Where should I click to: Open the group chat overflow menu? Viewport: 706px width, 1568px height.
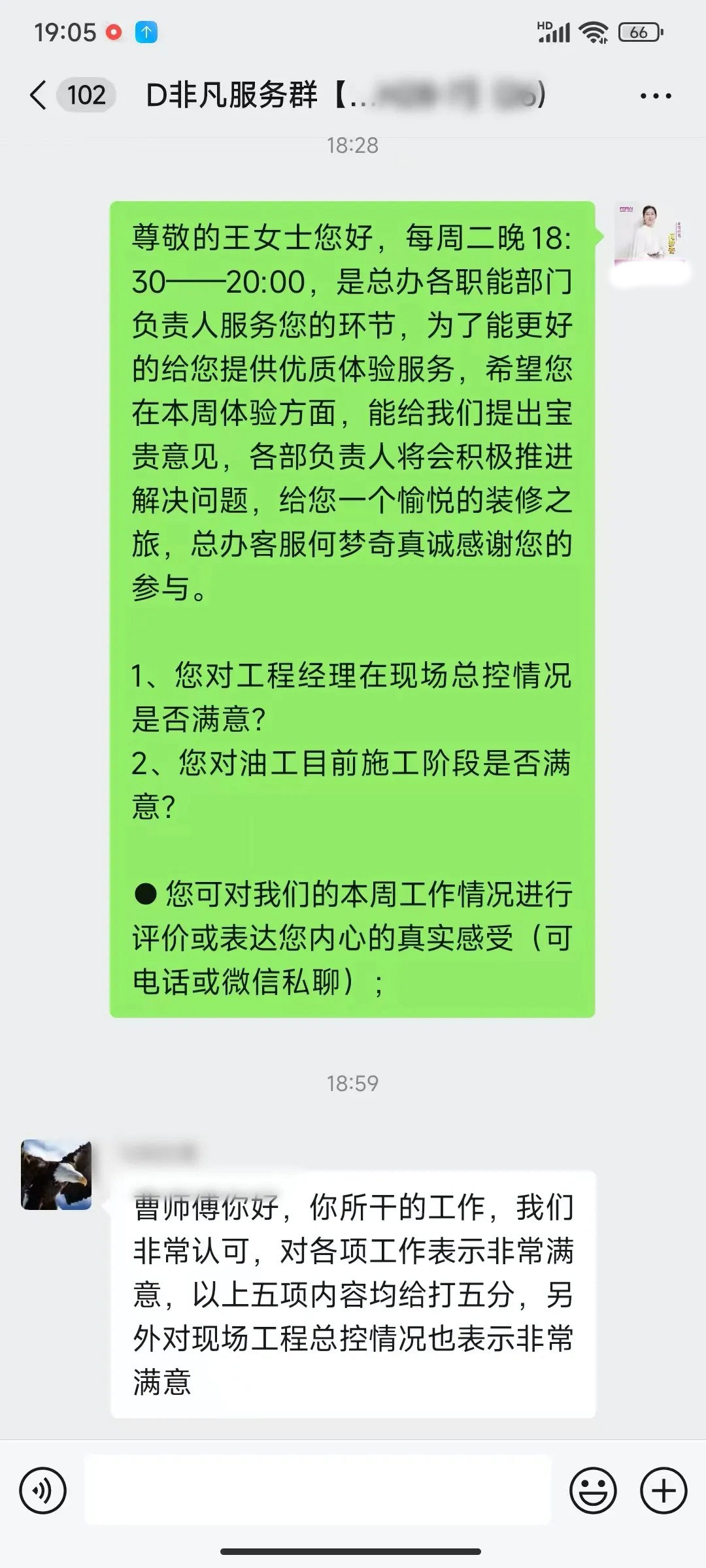tap(655, 96)
